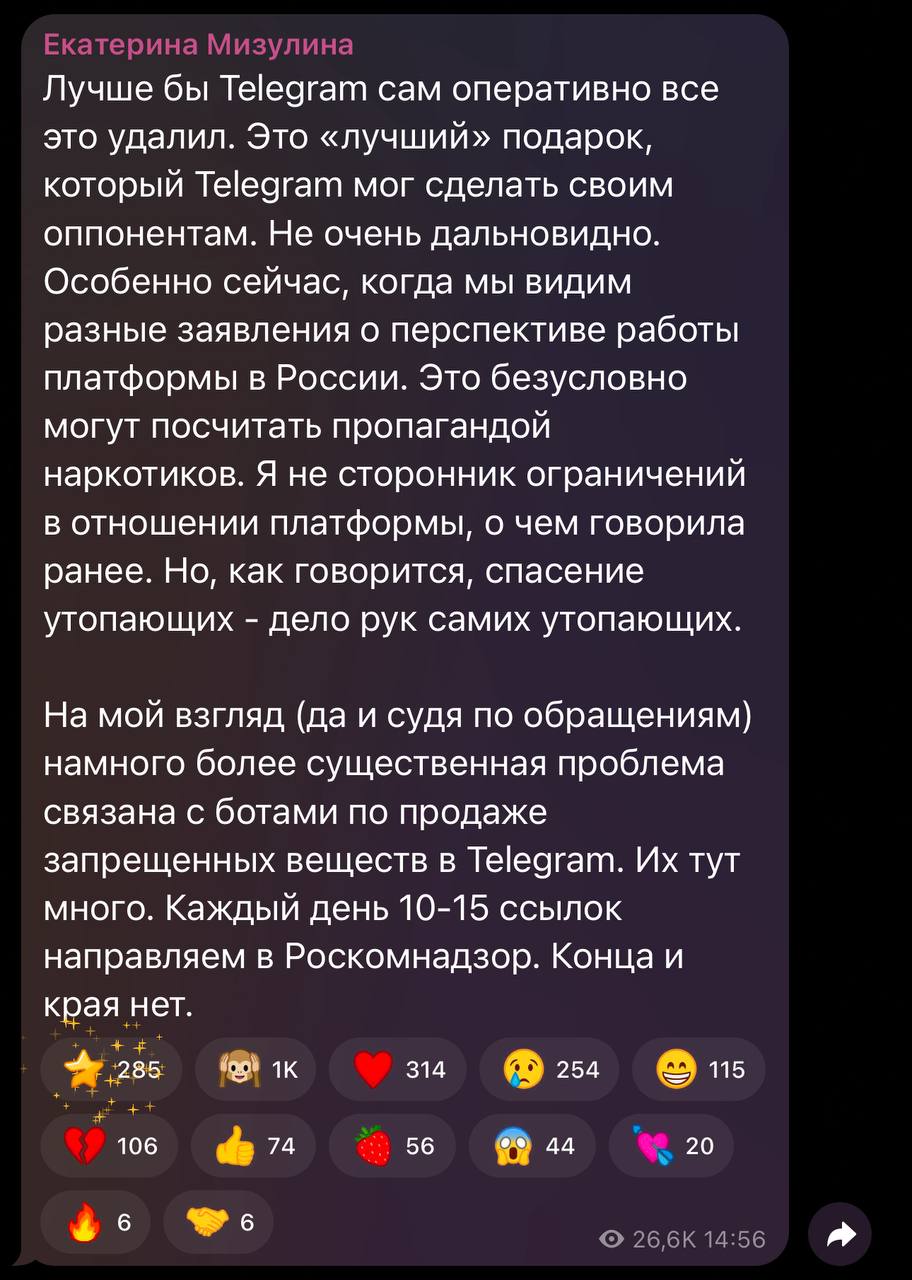Tap the red heart reaction with 314
Image resolution: width=912 pixels, height=1280 pixels.
[x=397, y=1070]
